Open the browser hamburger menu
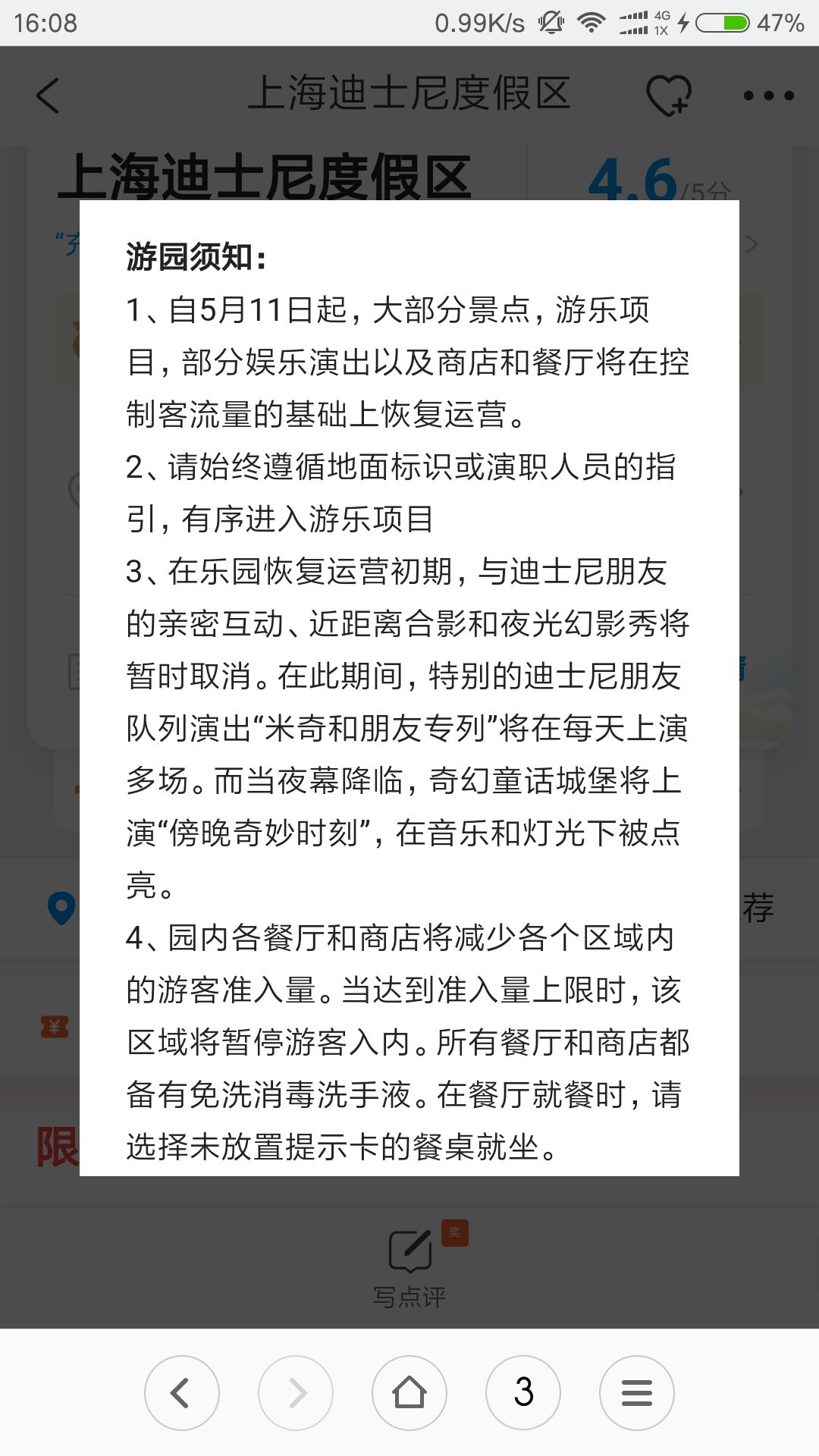 tap(637, 1392)
